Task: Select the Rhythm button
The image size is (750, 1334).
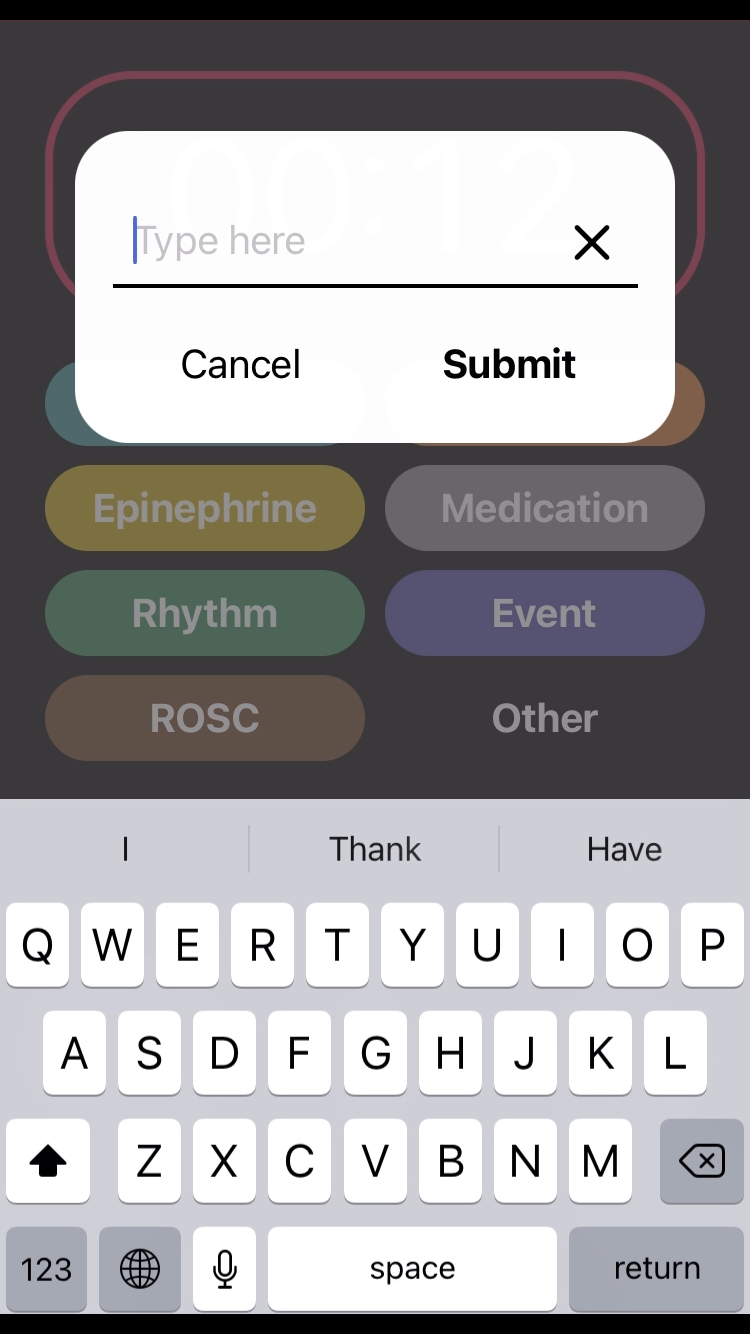Action: tap(205, 613)
